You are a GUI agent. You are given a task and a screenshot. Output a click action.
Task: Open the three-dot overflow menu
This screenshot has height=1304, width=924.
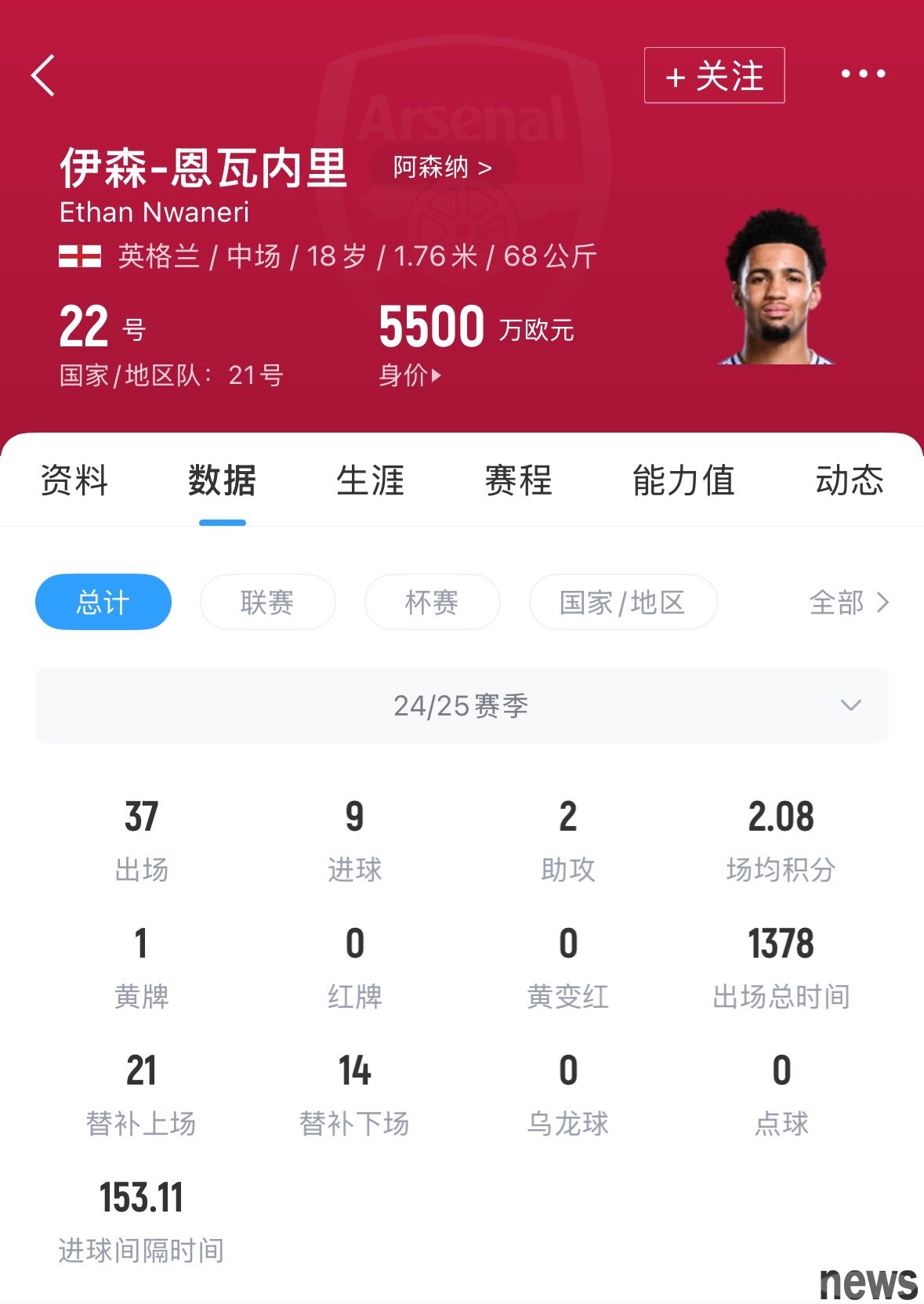[863, 74]
